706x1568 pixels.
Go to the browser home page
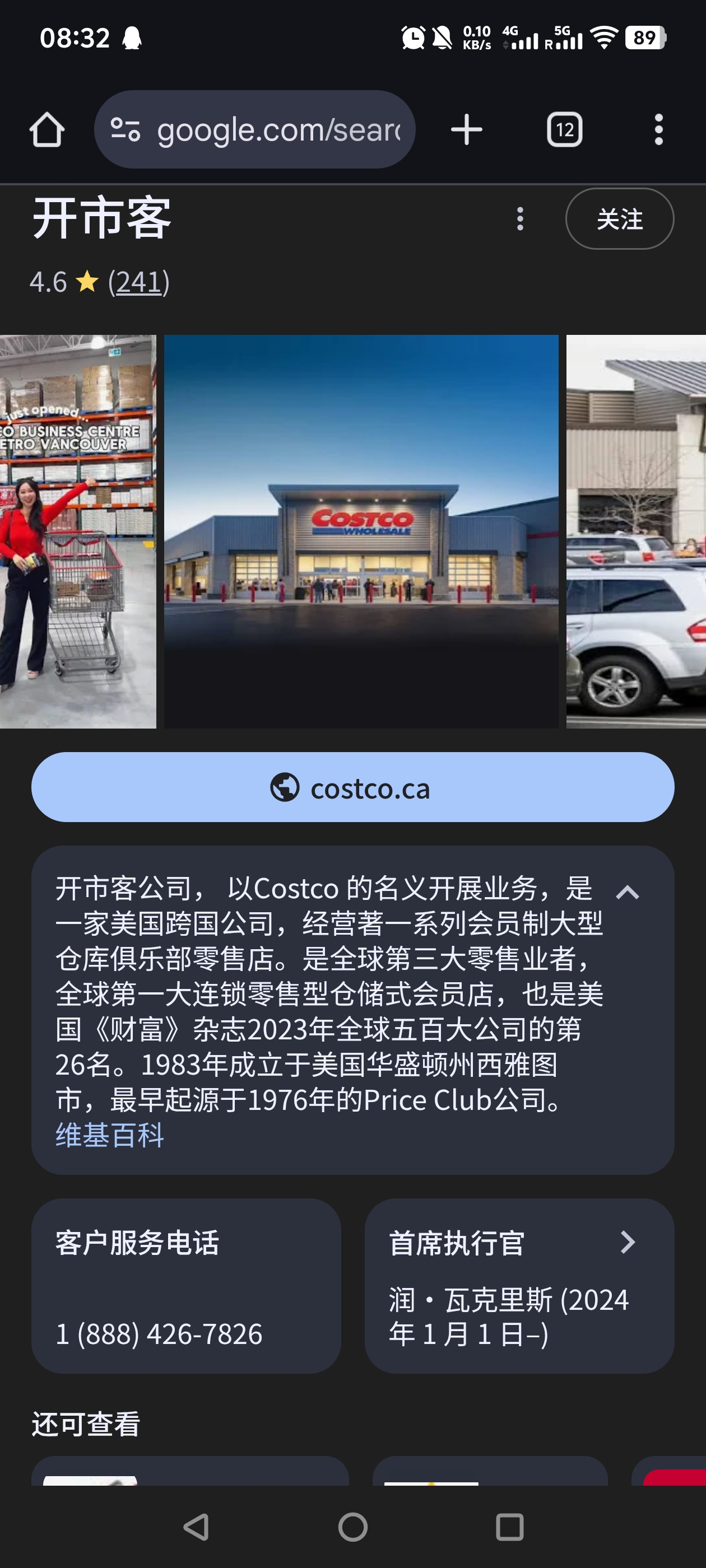47,130
